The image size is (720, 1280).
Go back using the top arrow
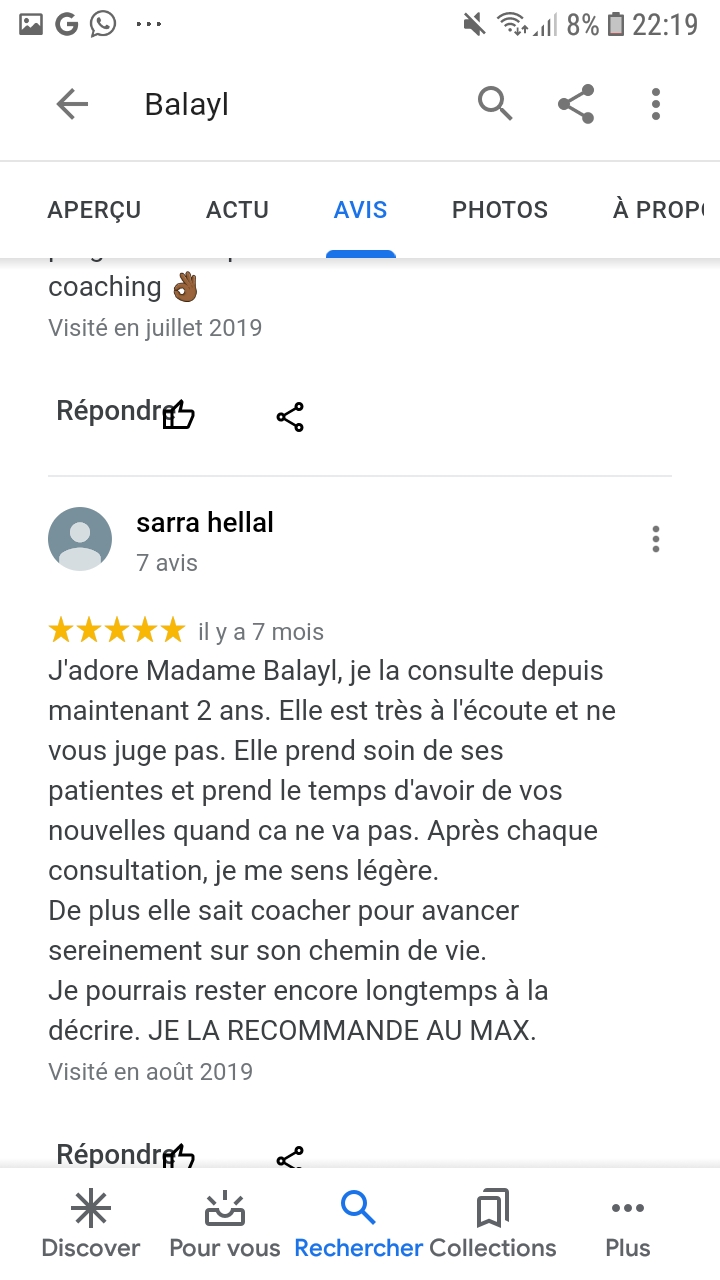click(x=72, y=104)
